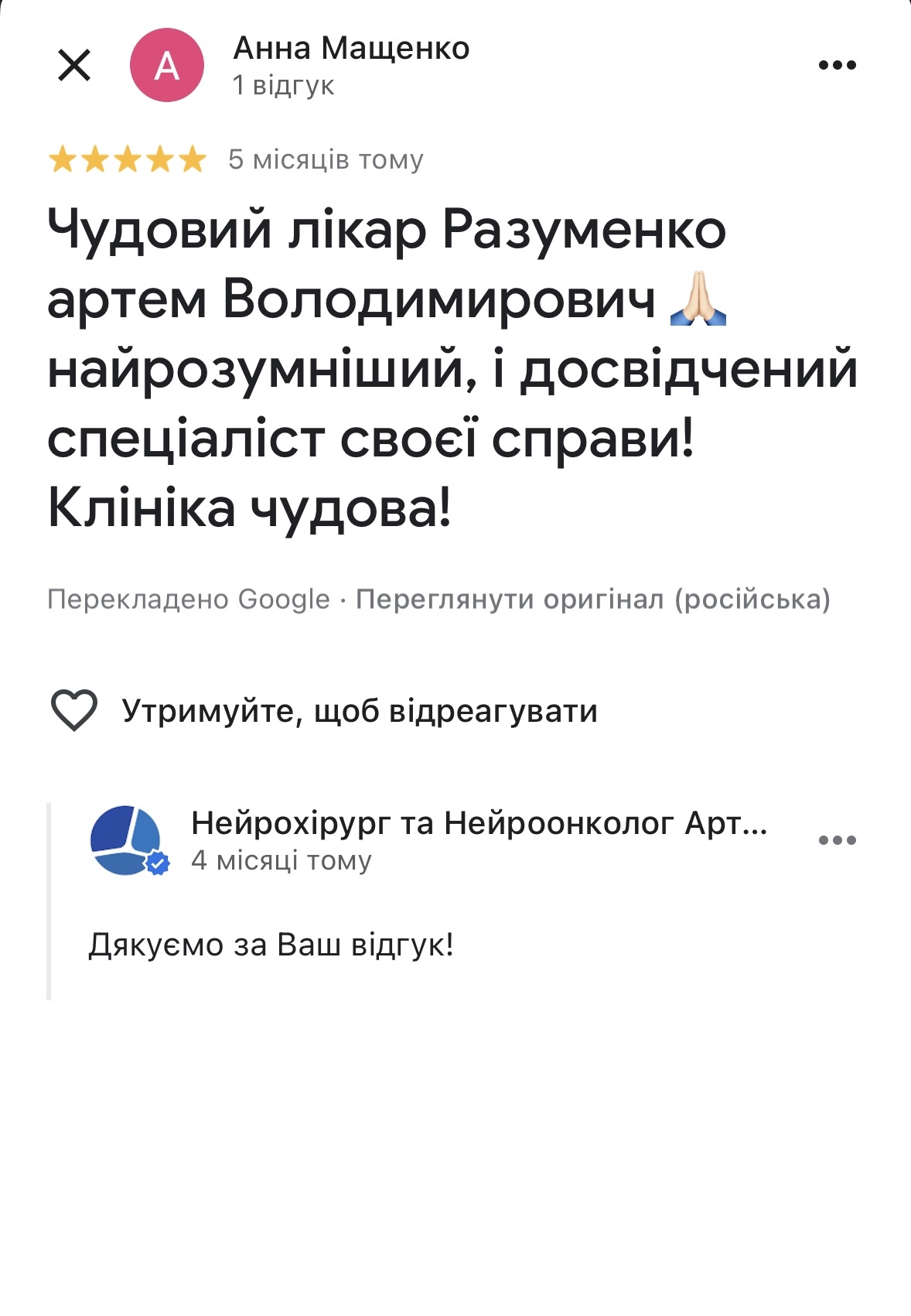This screenshot has height=1316, width=911.
Task: Tap Переглянути оригінал (російська) link
Action: pos(592,599)
